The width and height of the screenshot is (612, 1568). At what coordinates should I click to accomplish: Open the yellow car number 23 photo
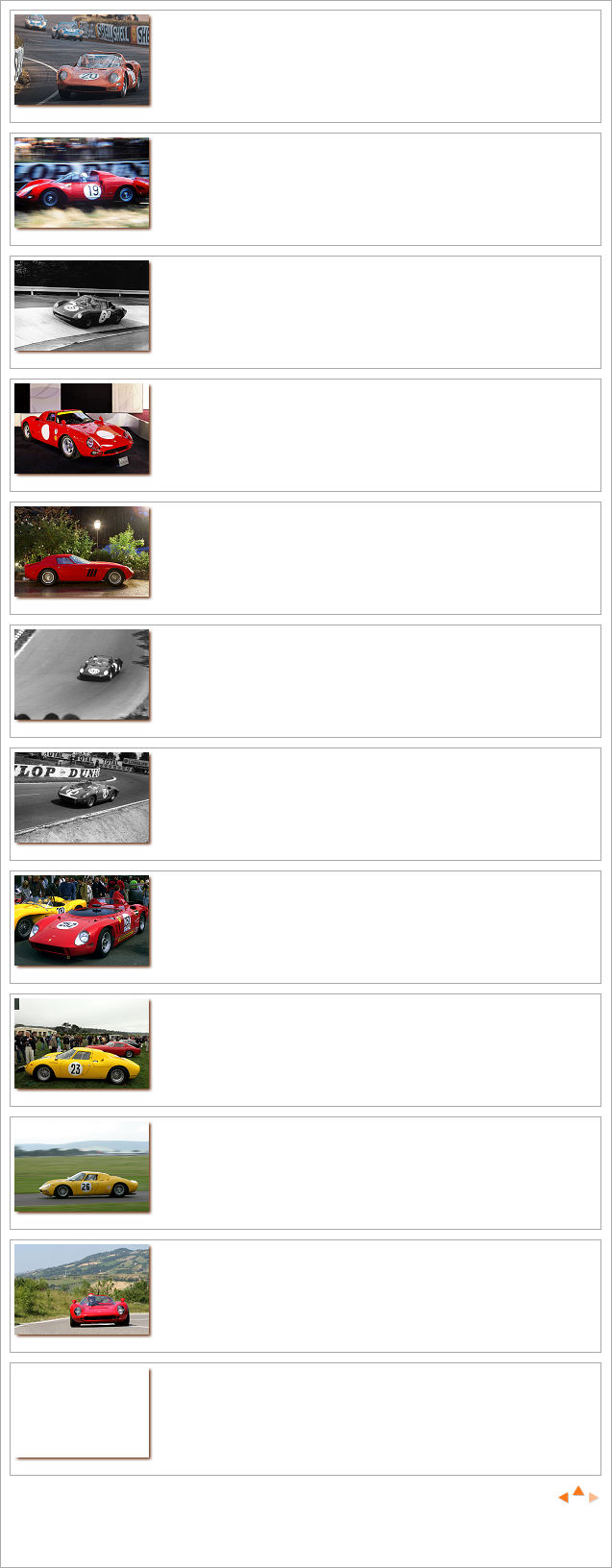82,1043
